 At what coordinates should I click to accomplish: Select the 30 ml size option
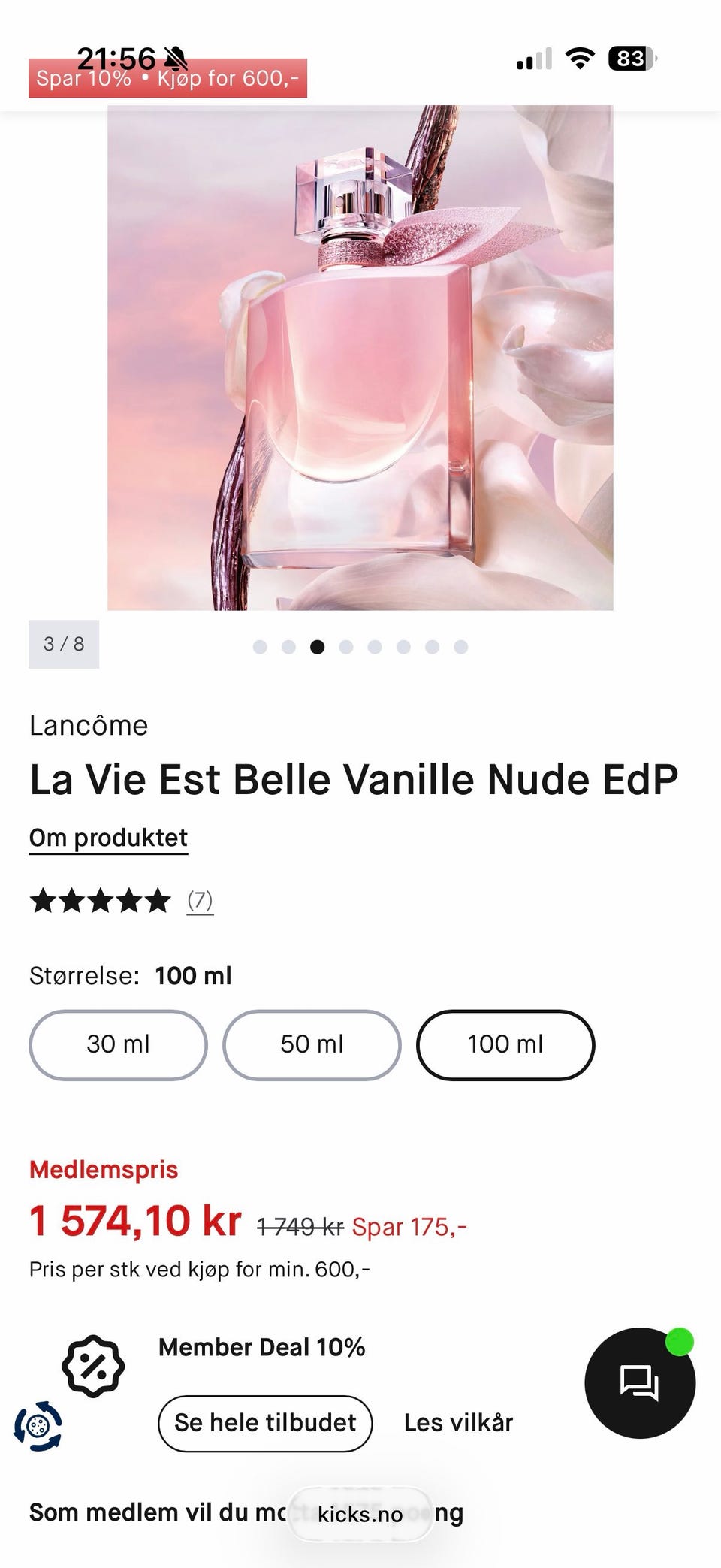pos(117,1044)
